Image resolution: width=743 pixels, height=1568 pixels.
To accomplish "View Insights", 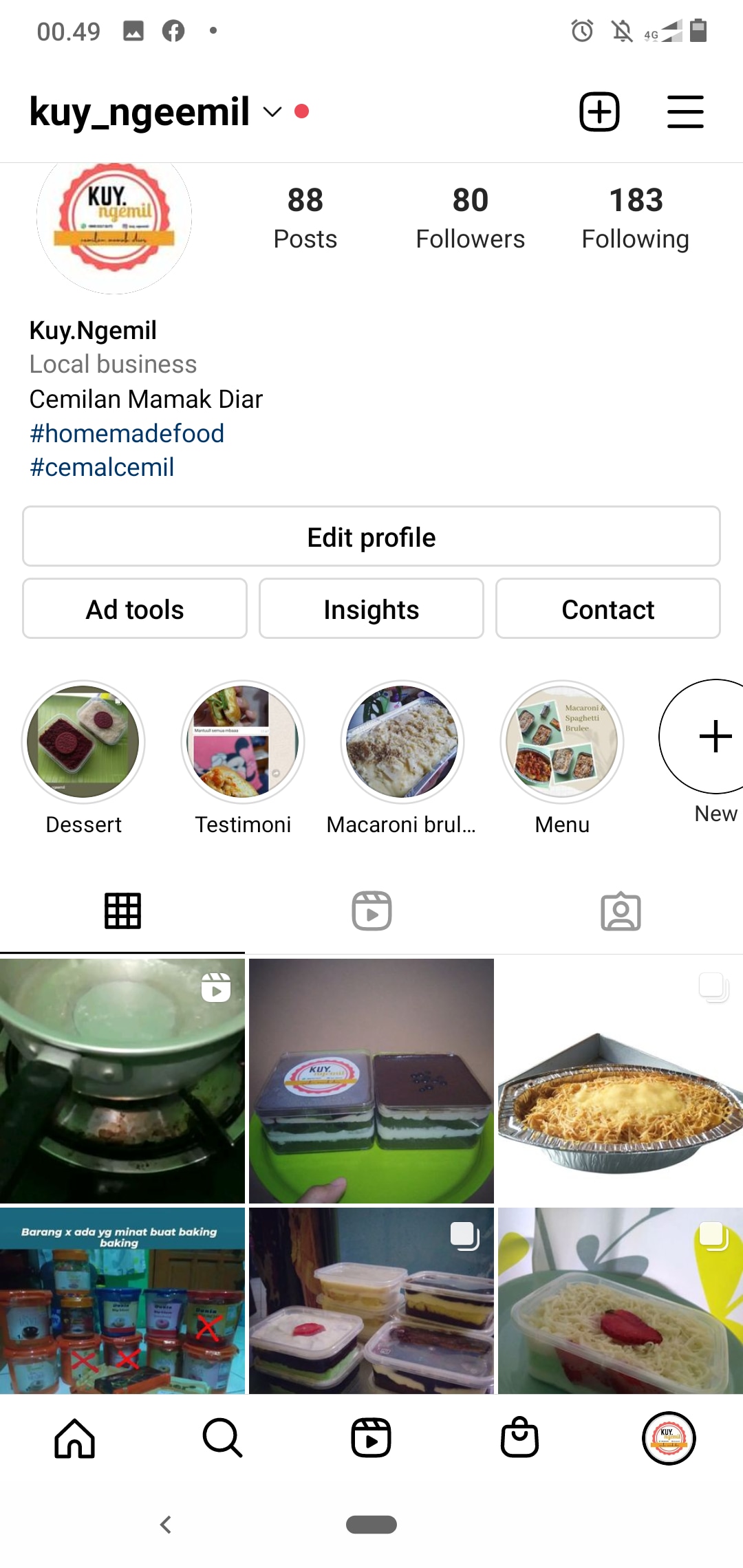I will pyautogui.click(x=371, y=609).
